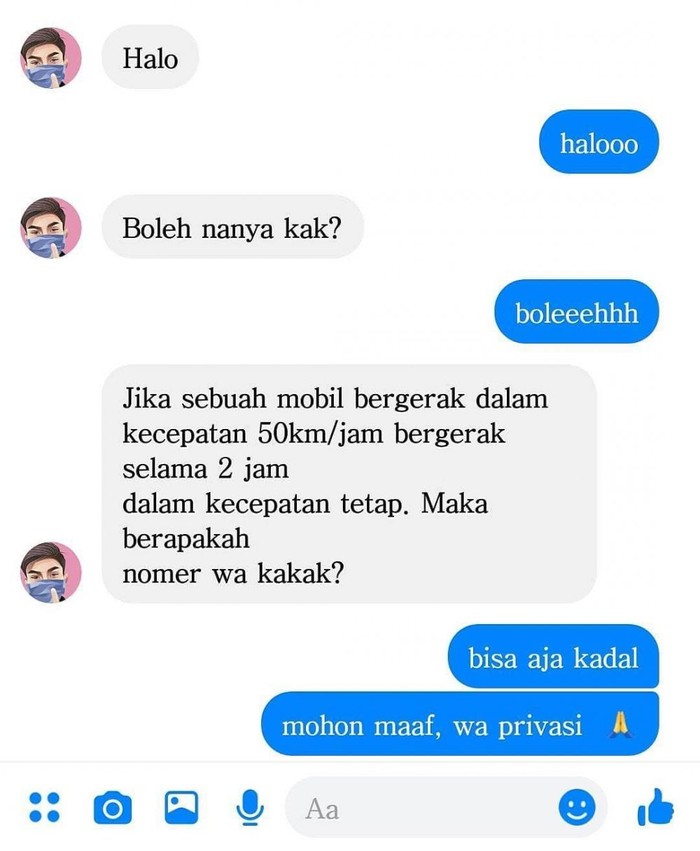Image resolution: width=700 pixels, height=851 pixels.
Task: Open the more actions four-dot menu
Action: 44,806
